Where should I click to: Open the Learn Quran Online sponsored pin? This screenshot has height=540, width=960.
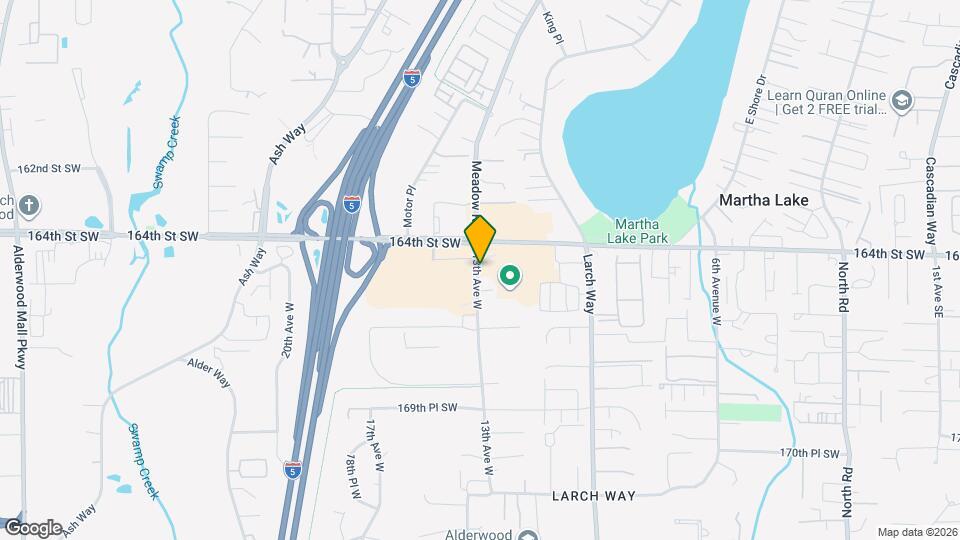coord(903,100)
